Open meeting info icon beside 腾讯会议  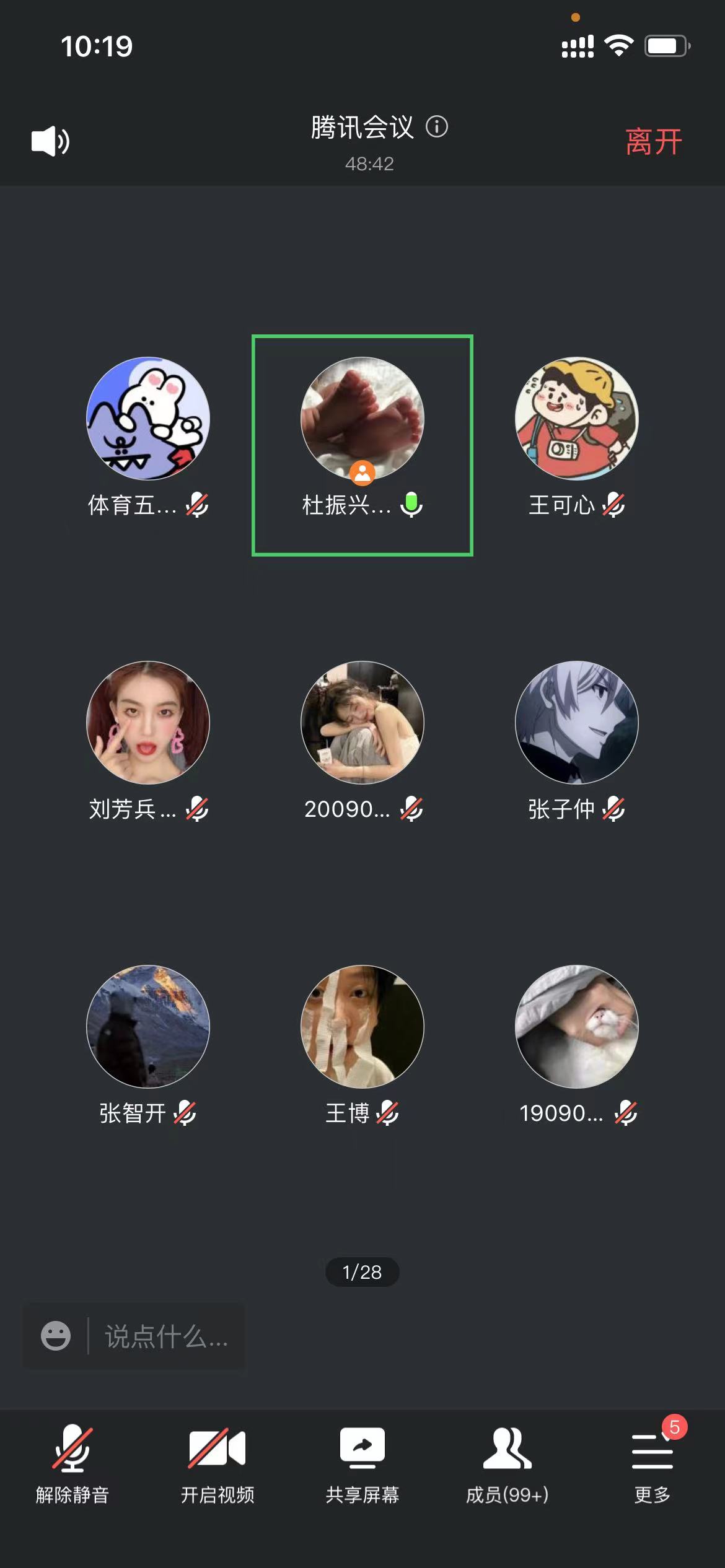(x=437, y=127)
